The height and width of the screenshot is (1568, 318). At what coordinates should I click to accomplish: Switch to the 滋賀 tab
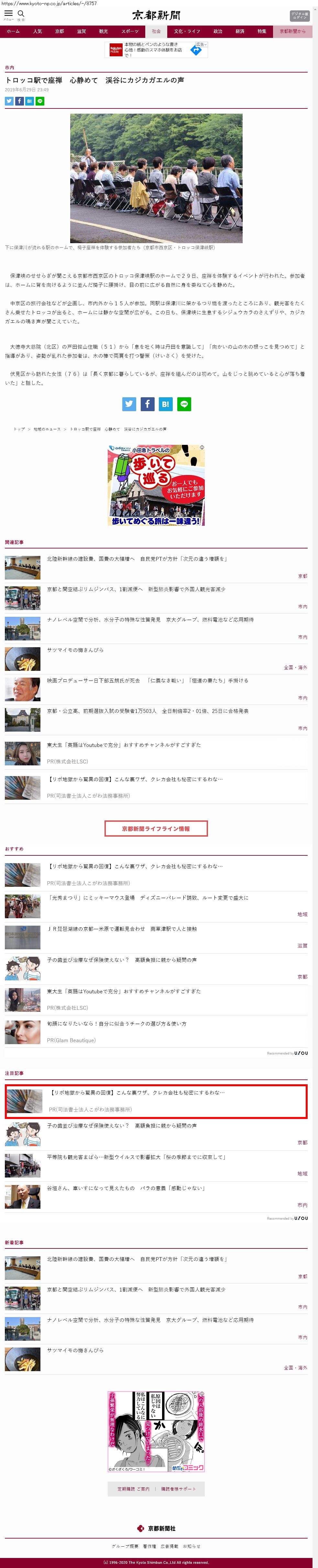81,31
